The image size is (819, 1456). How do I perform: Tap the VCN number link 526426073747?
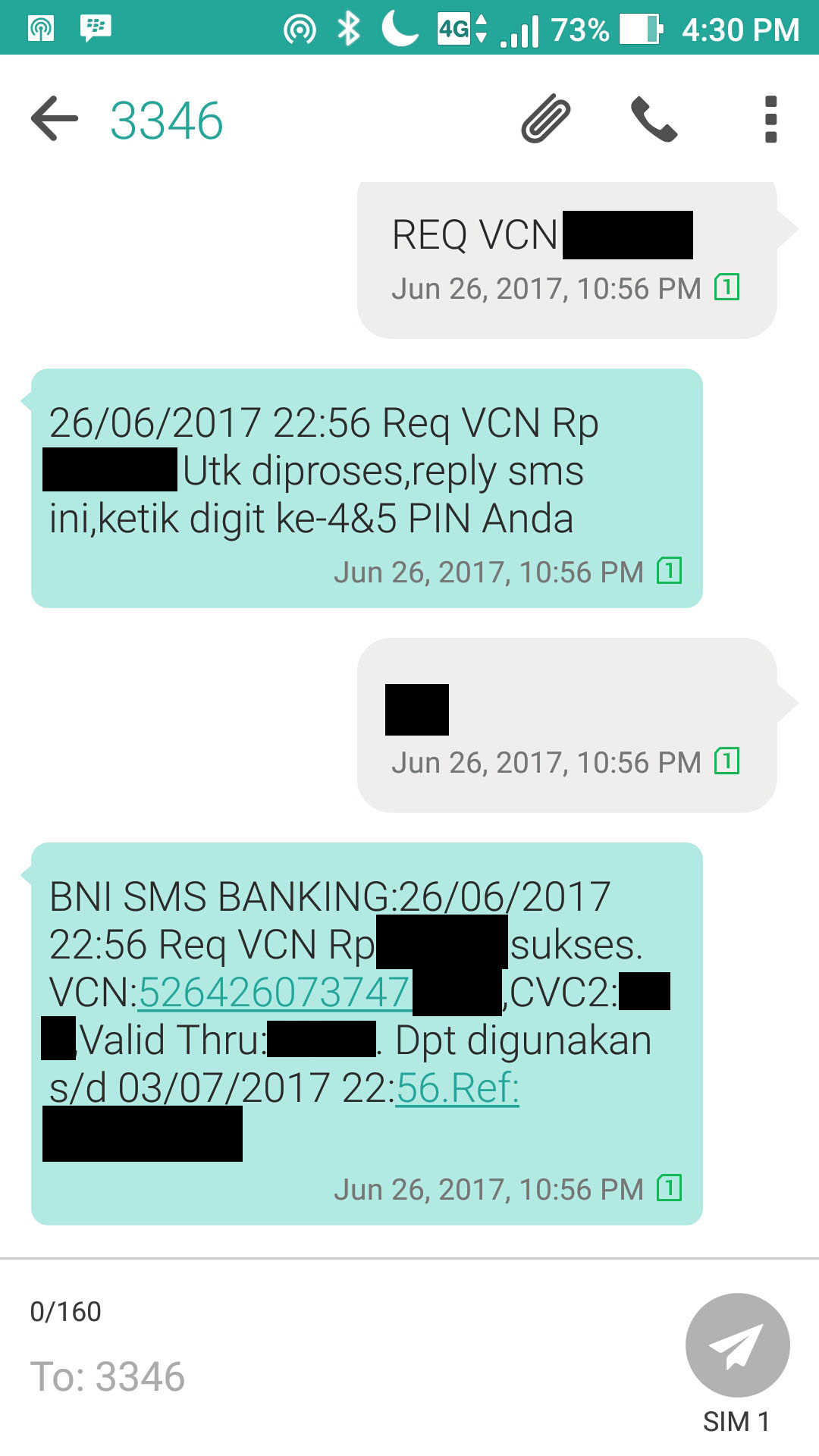click(275, 992)
